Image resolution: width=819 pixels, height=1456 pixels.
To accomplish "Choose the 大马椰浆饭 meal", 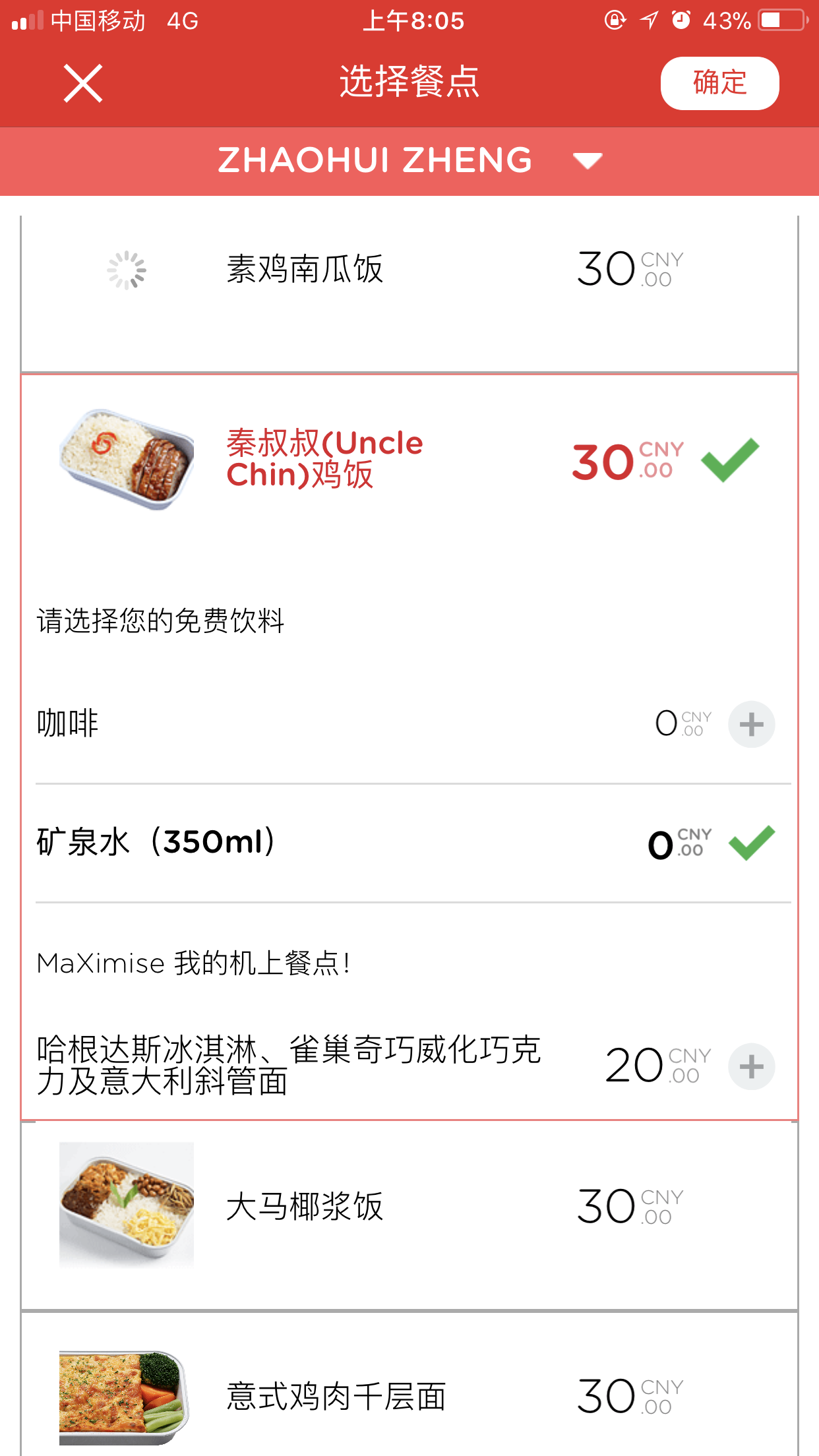I will point(409,1215).
